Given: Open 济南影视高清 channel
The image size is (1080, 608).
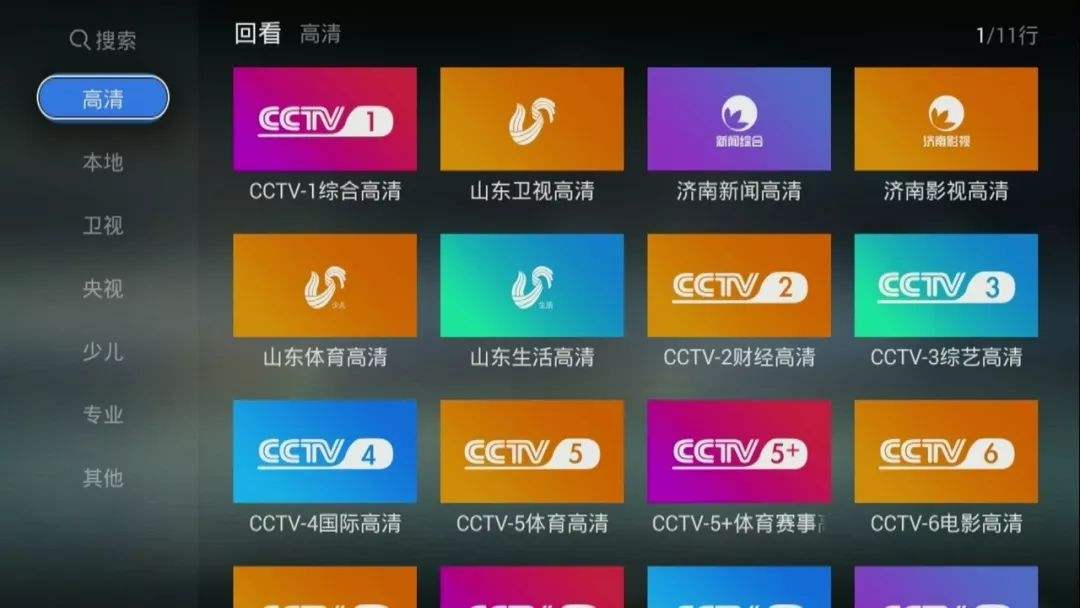Looking at the screenshot, I should pyautogui.click(x=946, y=119).
